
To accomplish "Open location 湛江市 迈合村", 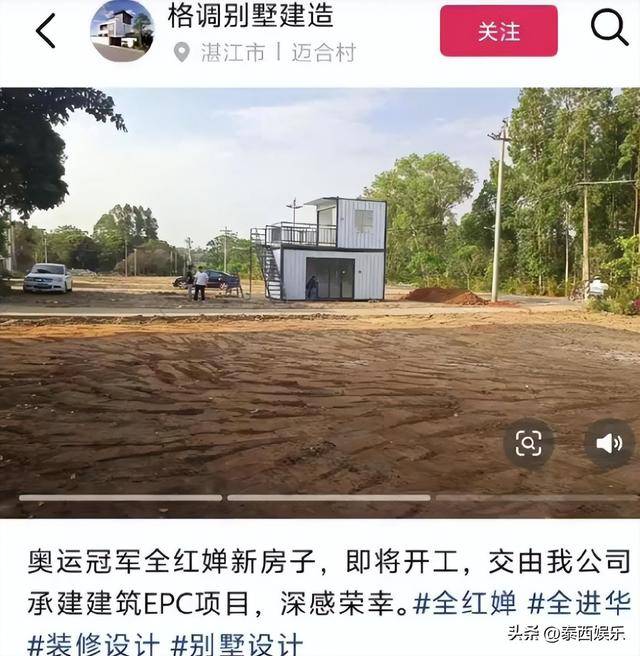I will pos(265,53).
